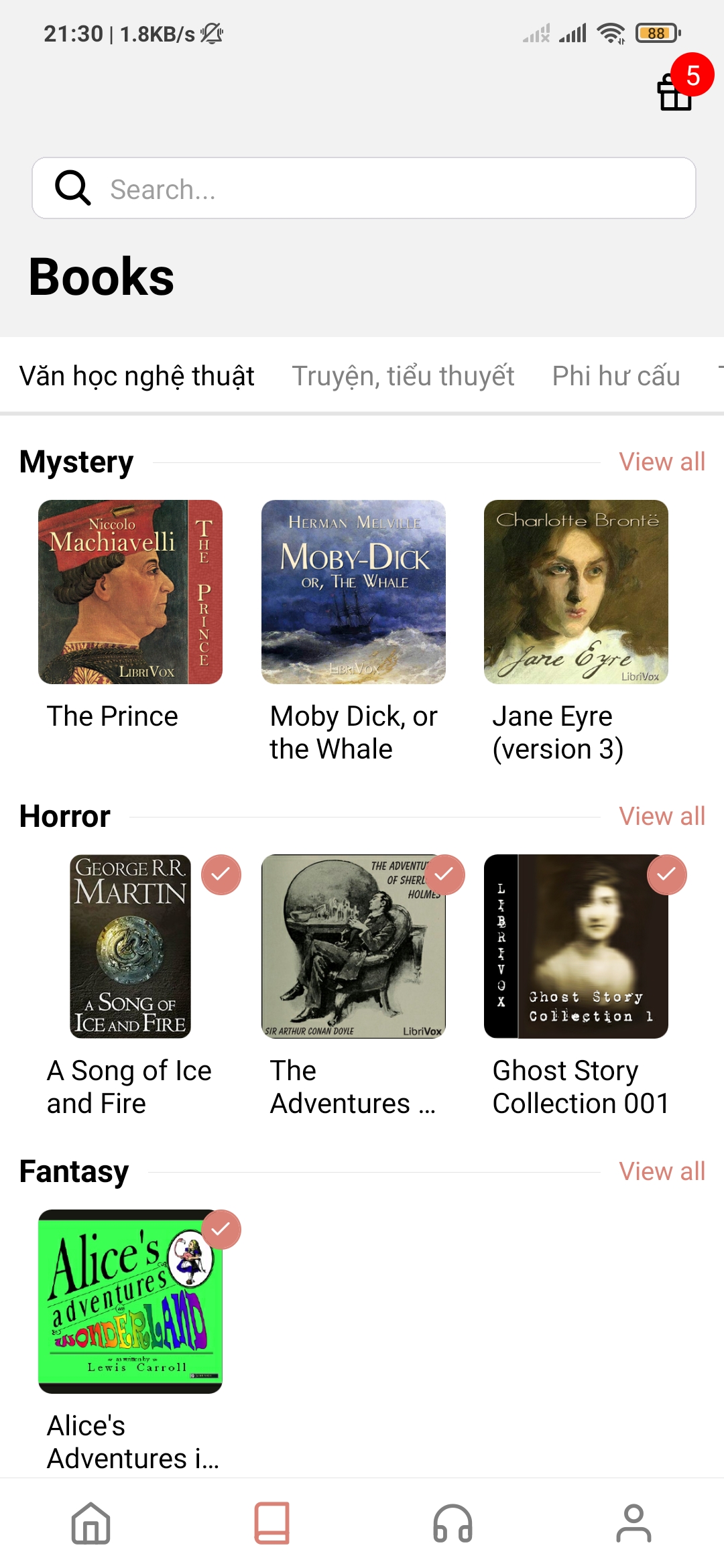Go to the Home tab
The width and height of the screenshot is (724, 1568).
click(90, 1523)
